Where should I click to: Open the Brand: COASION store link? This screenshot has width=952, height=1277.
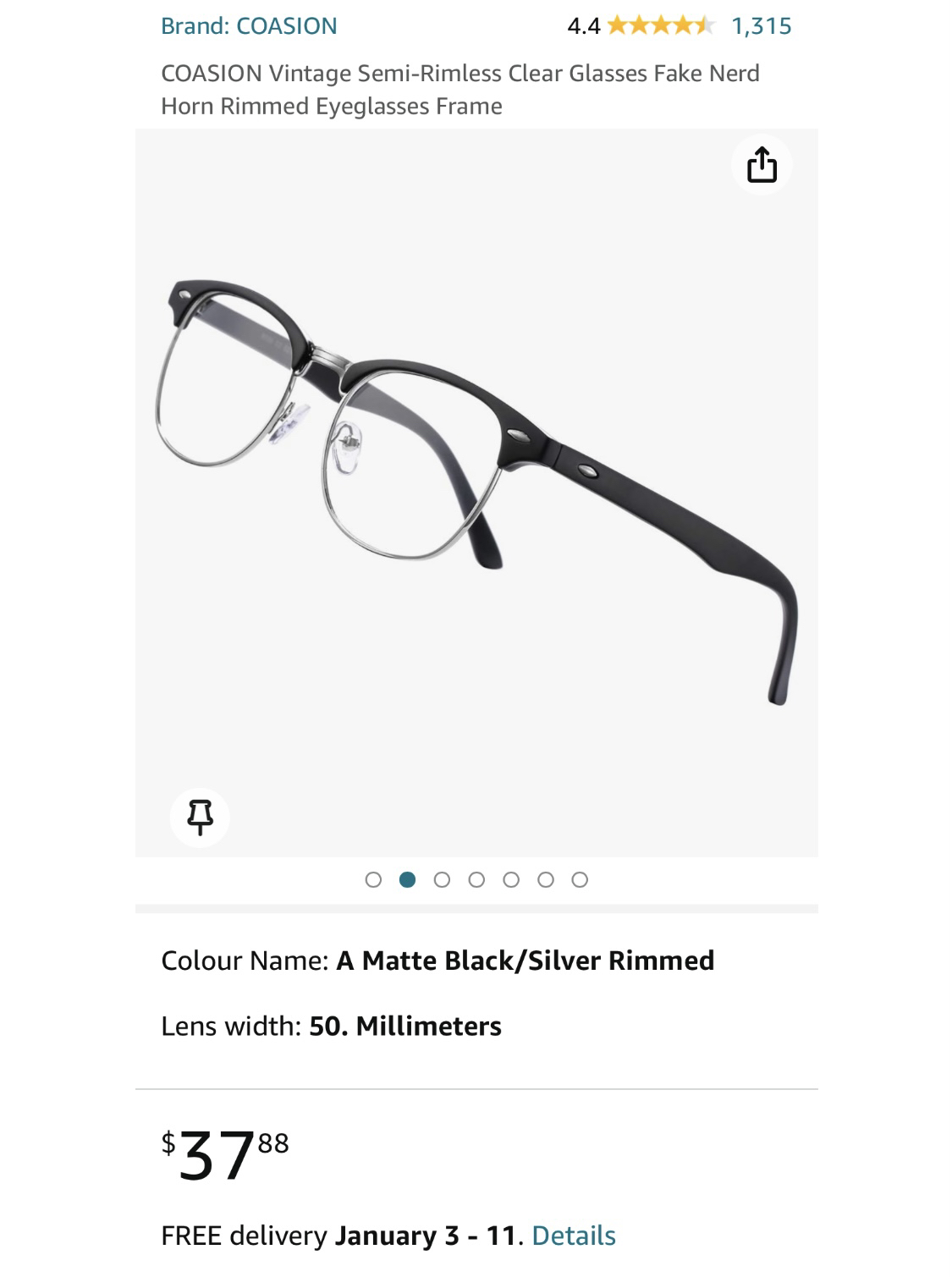pyautogui.click(x=249, y=26)
